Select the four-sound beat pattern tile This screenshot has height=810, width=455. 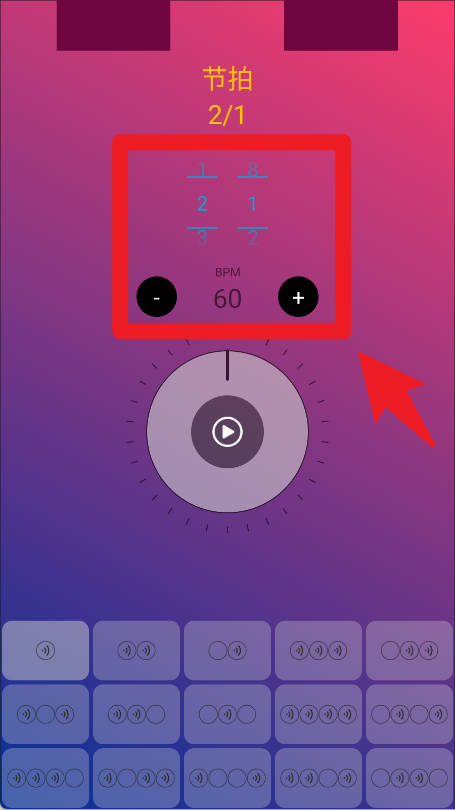click(x=318, y=714)
